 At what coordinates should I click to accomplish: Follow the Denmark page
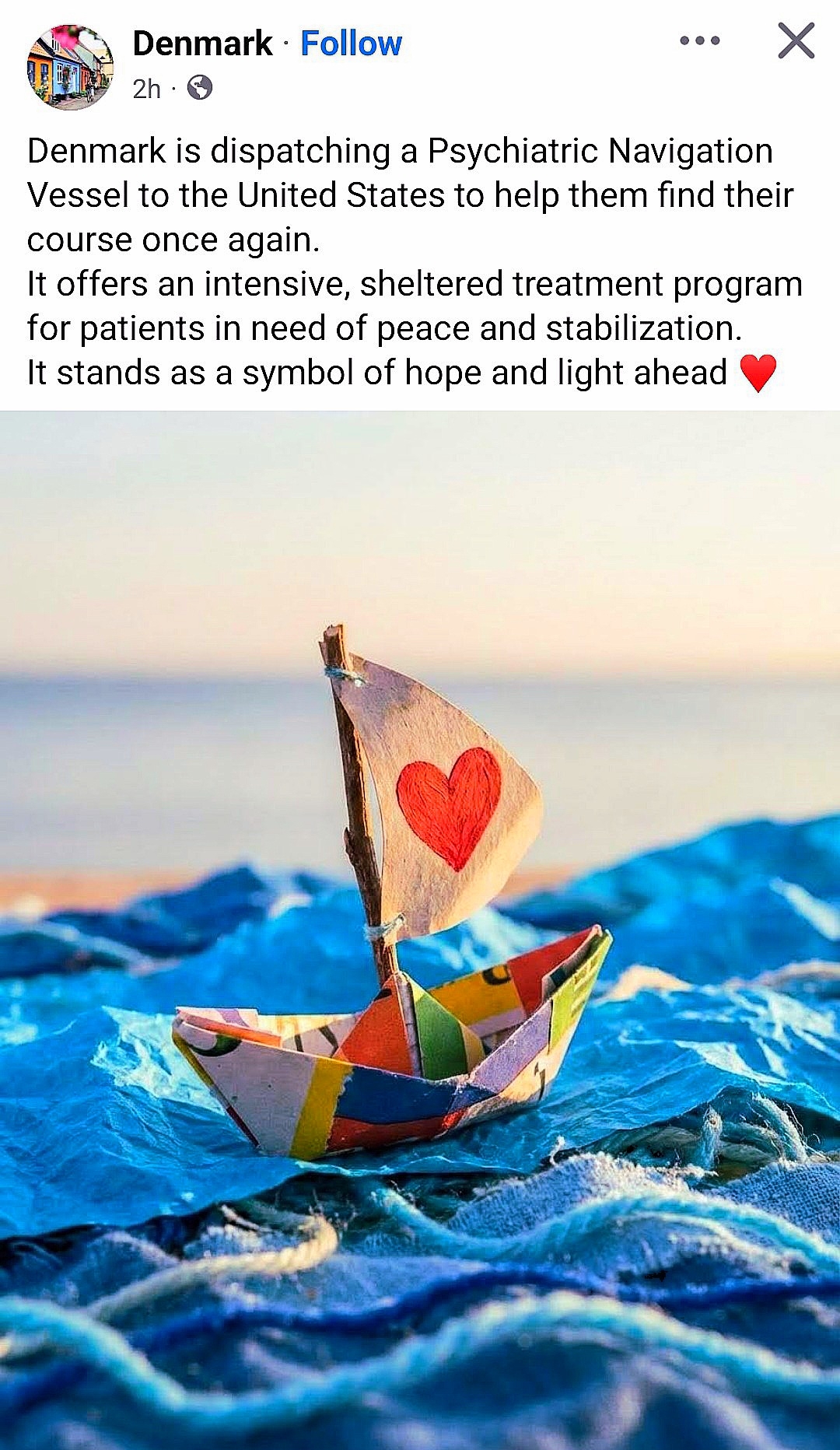(x=351, y=44)
